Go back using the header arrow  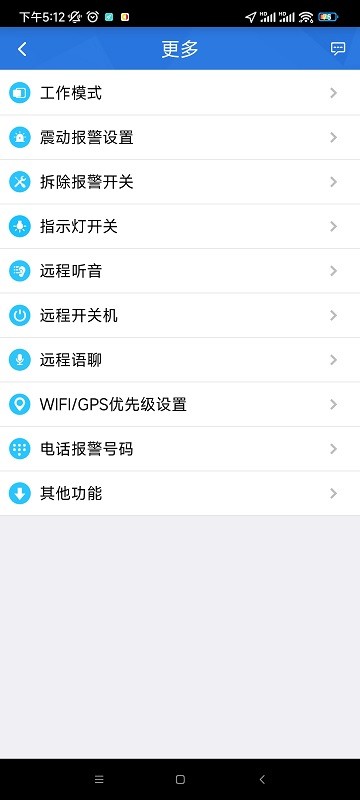click(x=21, y=49)
